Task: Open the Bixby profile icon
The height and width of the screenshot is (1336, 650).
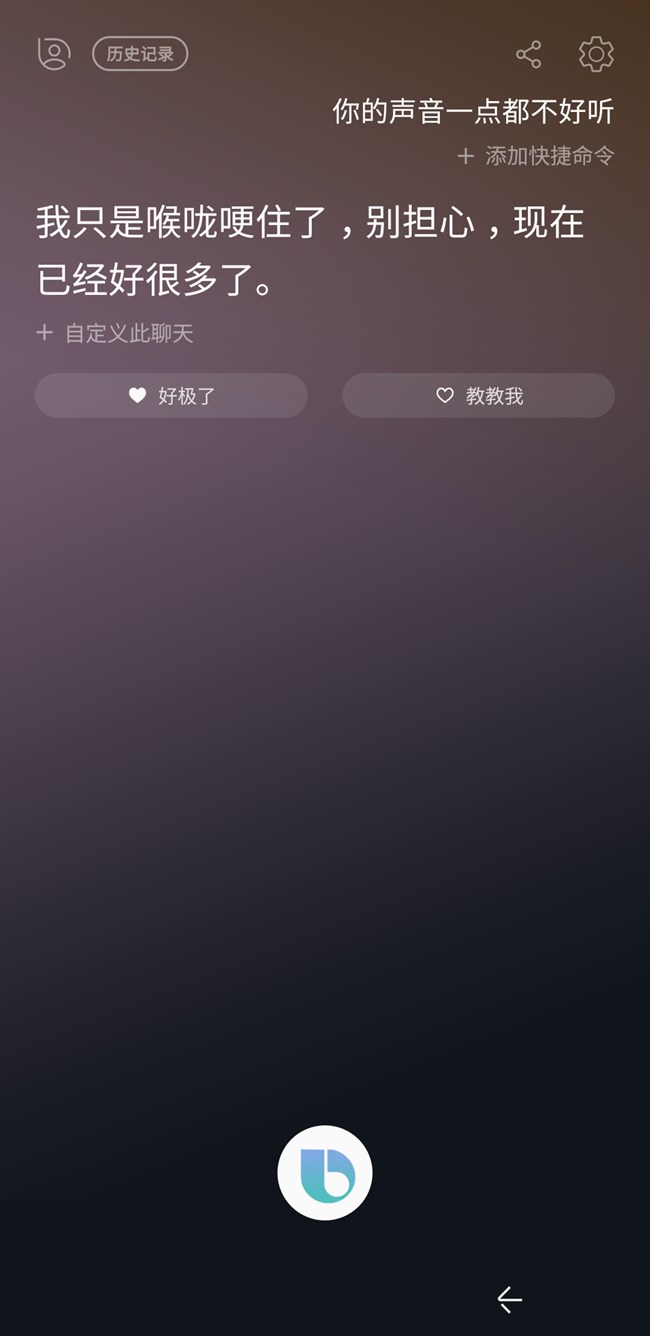Action: (x=54, y=54)
